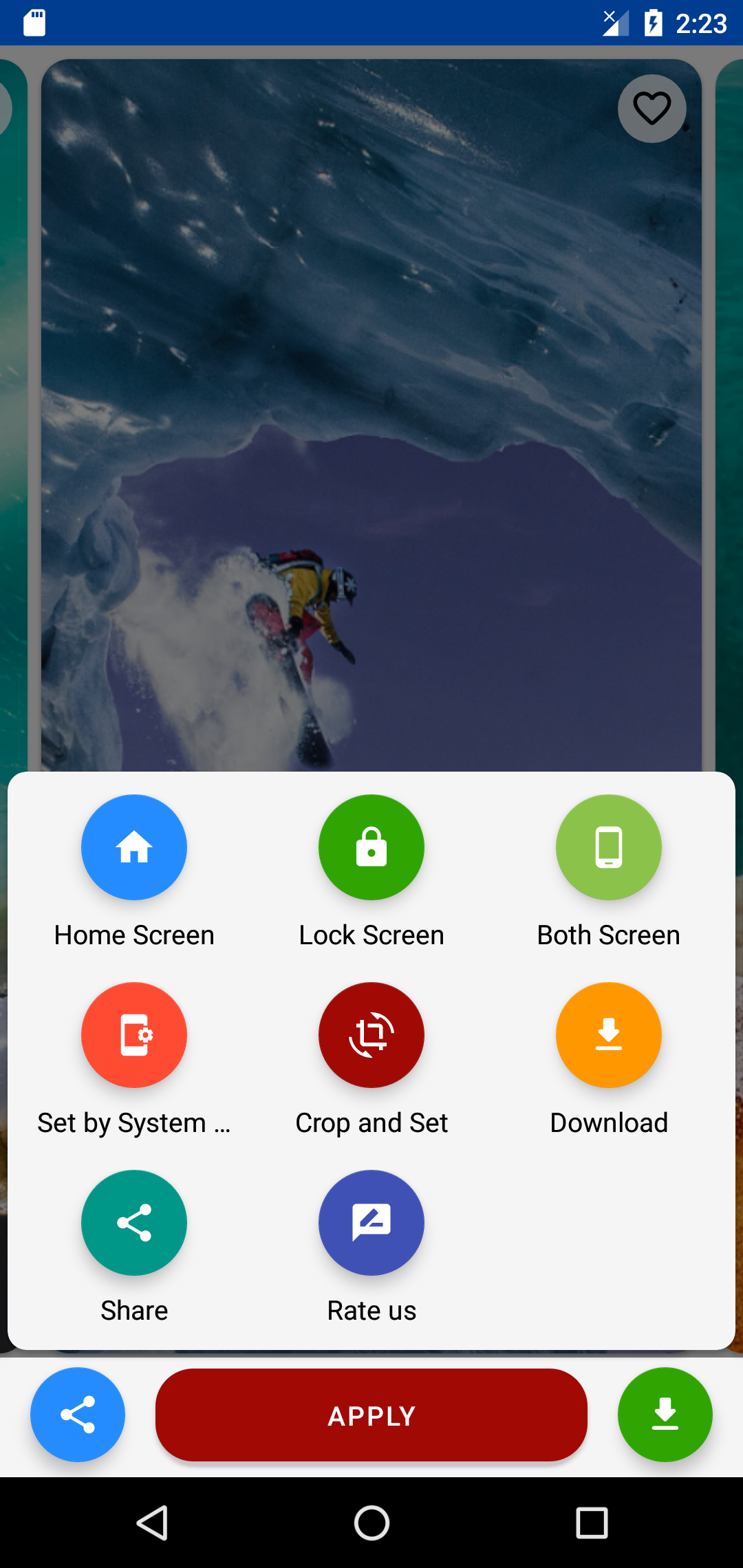Image resolution: width=743 pixels, height=1568 pixels.
Task: Open Crop and Set option
Action: pos(371,1036)
